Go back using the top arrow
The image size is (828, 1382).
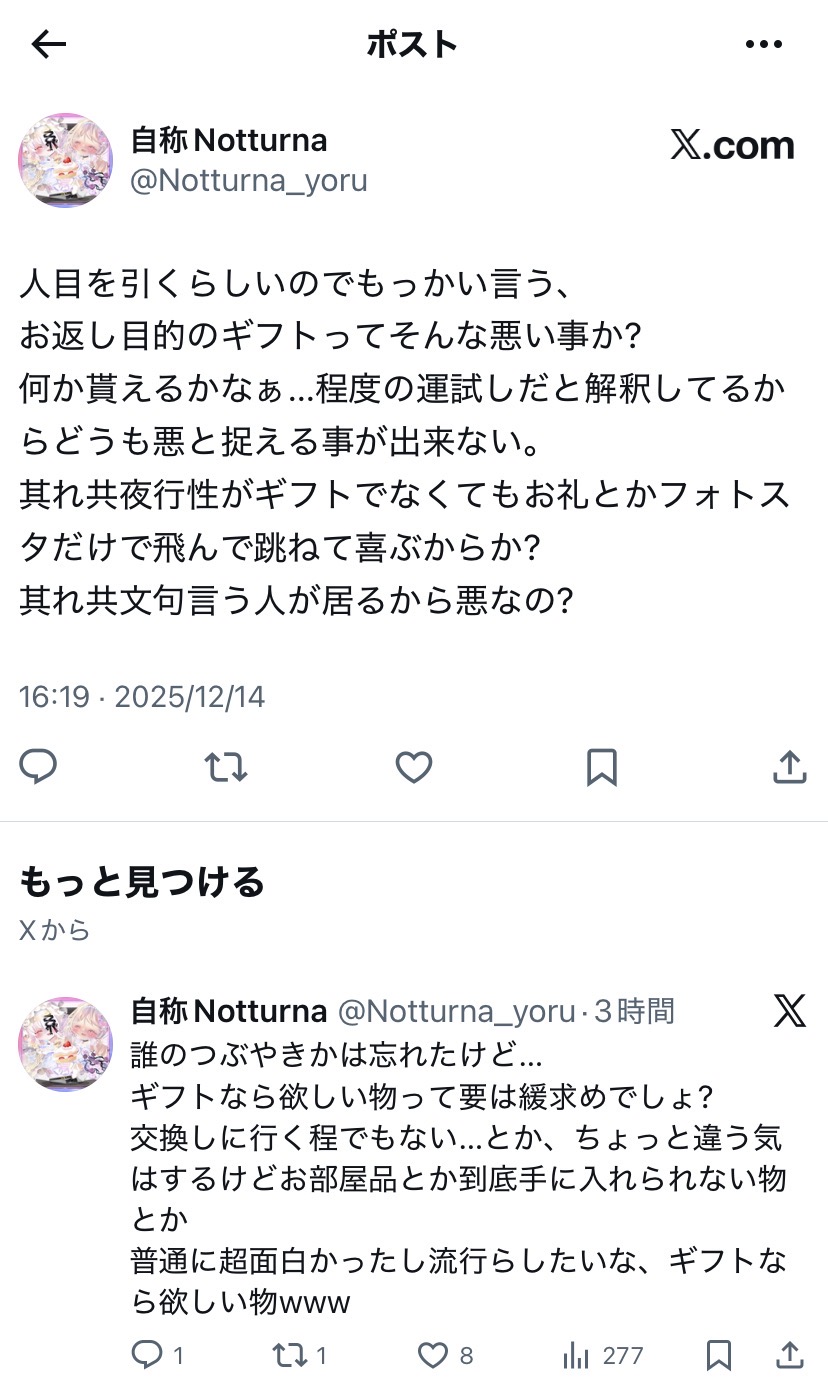click(48, 44)
